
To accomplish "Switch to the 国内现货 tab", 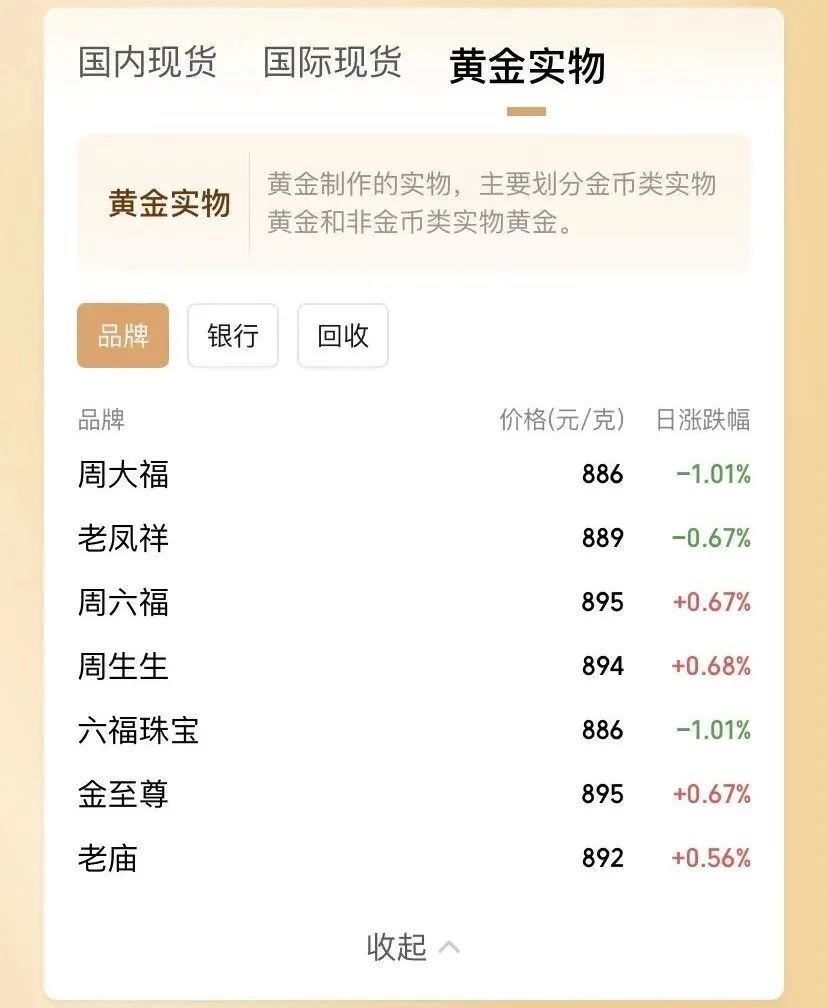I will tap(147, 62).
